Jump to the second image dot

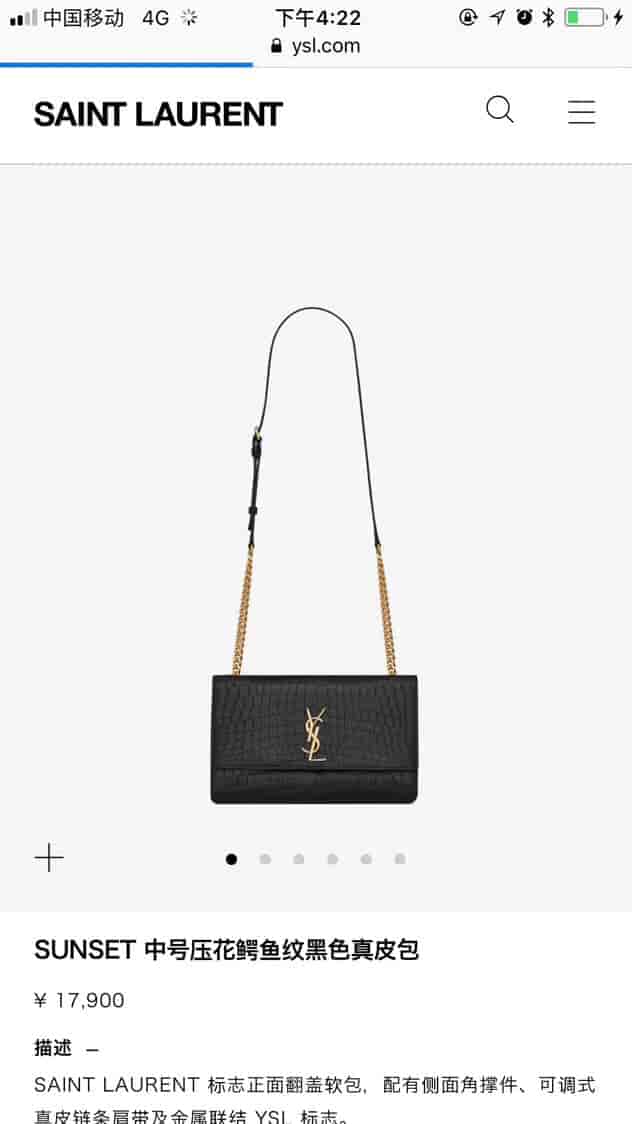pos(265,859)
